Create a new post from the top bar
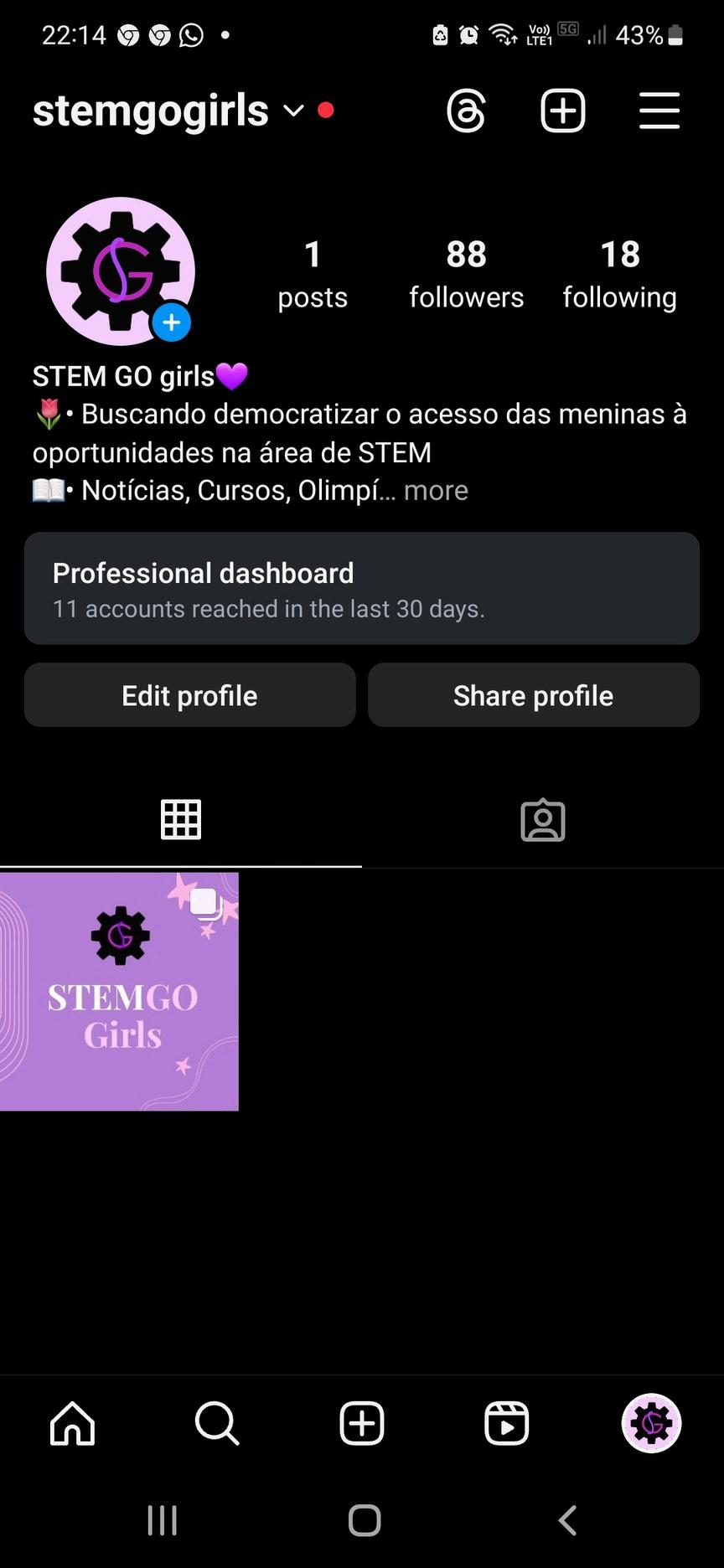This screenshot has width=724, height=1568. coord(562,111)
